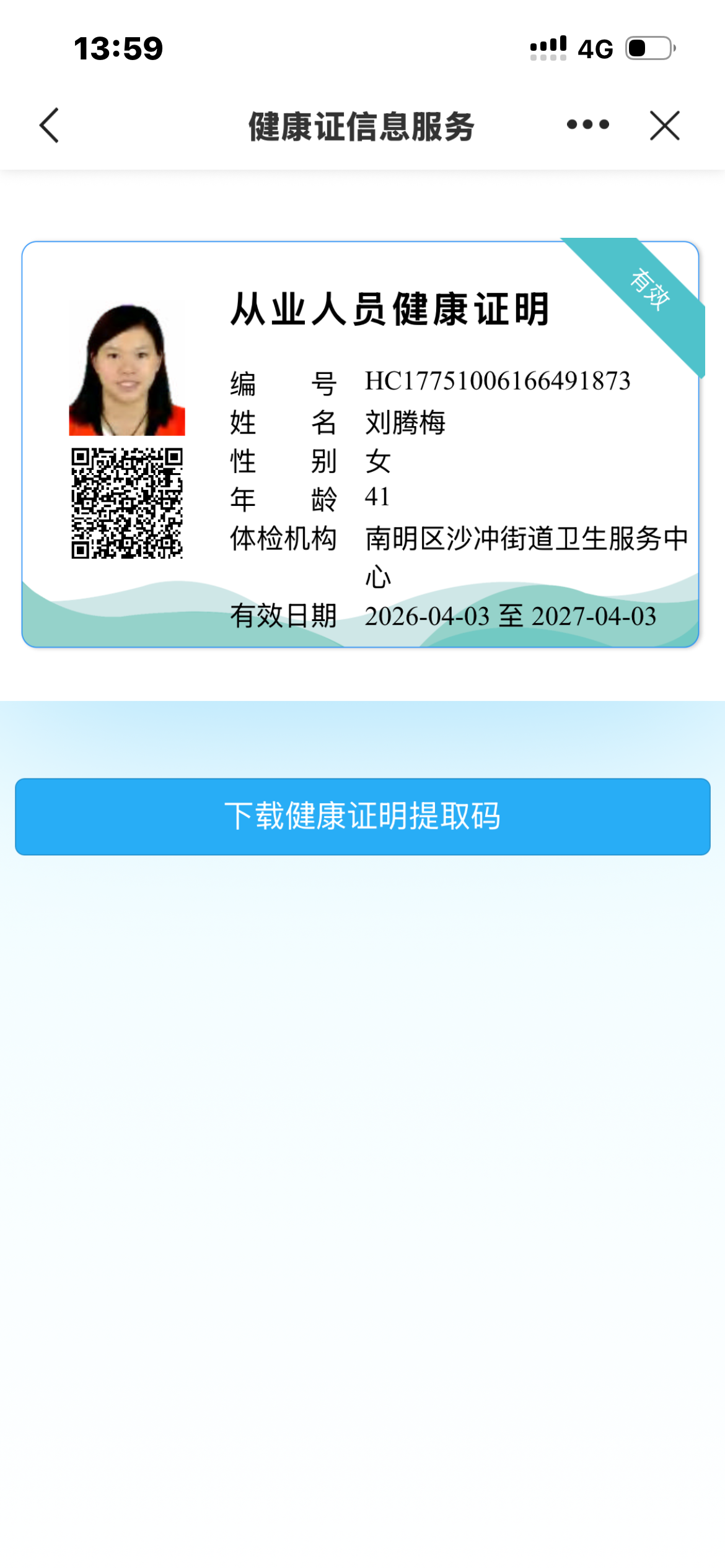The width and height of the screenshot is (725, 1568).
Task: Tap 下载健康证明提取码 button
Action: 362,816
